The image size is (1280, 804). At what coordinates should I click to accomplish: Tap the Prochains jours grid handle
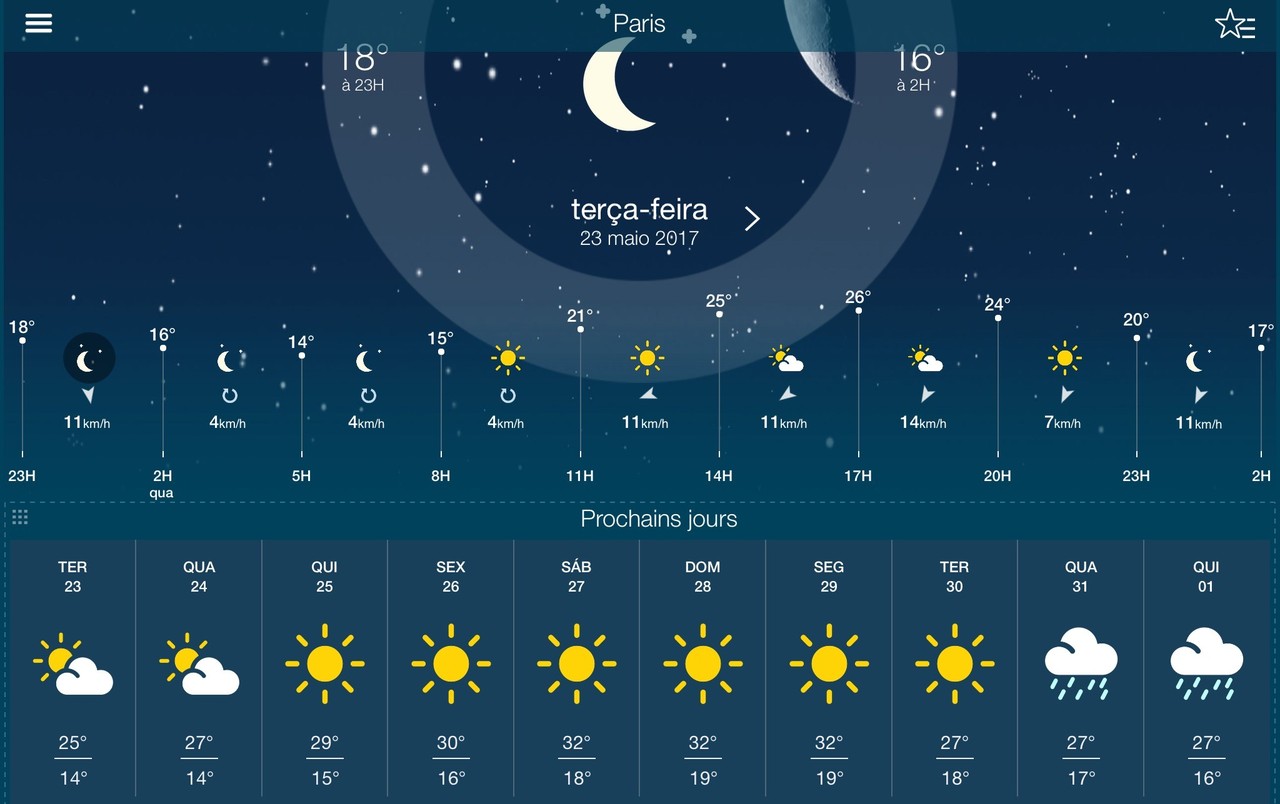point(20,517)
